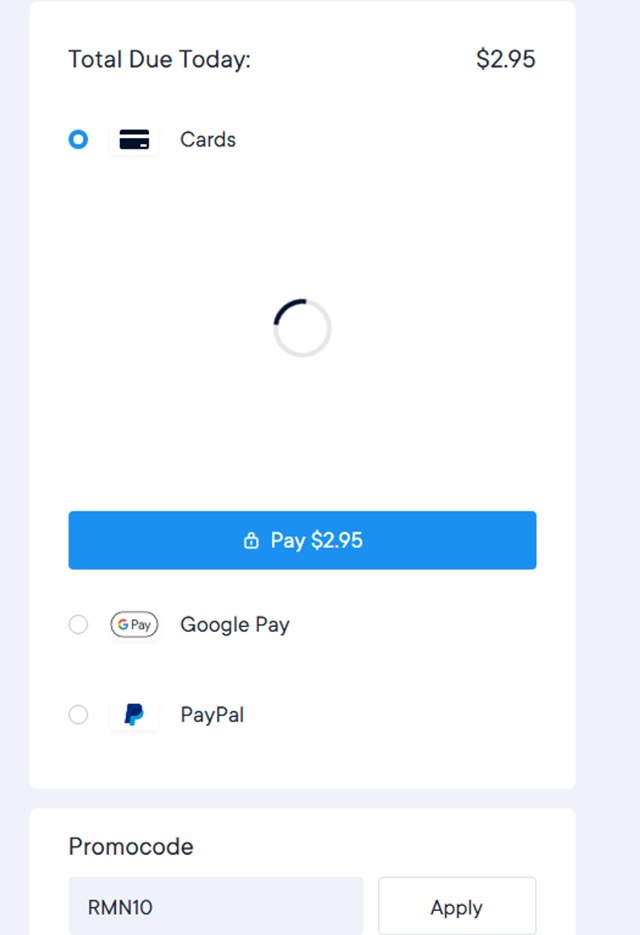Focus the Promocode text field
This screenshot has height=935, width=640.
pyautogui.click(x=215, y=907)
